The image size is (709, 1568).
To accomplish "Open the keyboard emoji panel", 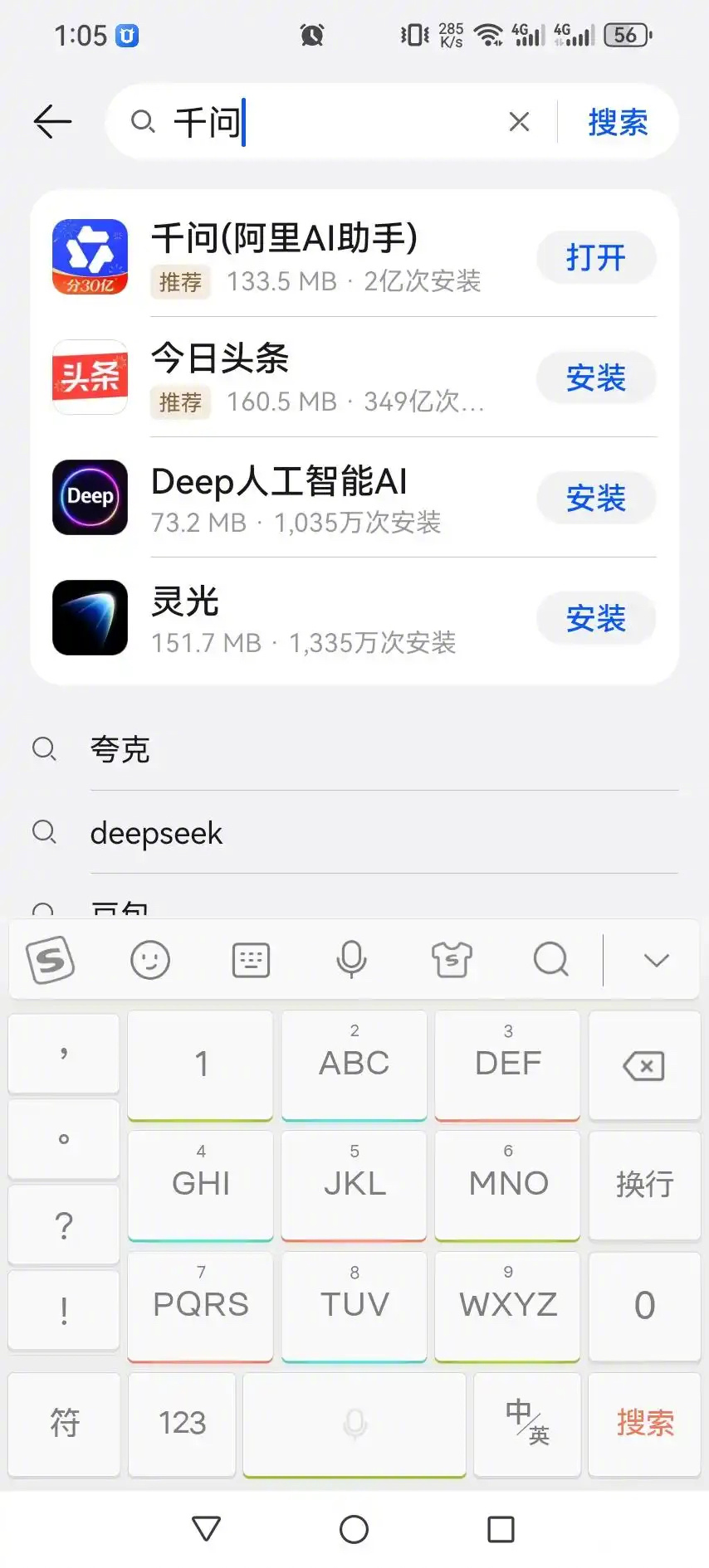I will point(150,960).
